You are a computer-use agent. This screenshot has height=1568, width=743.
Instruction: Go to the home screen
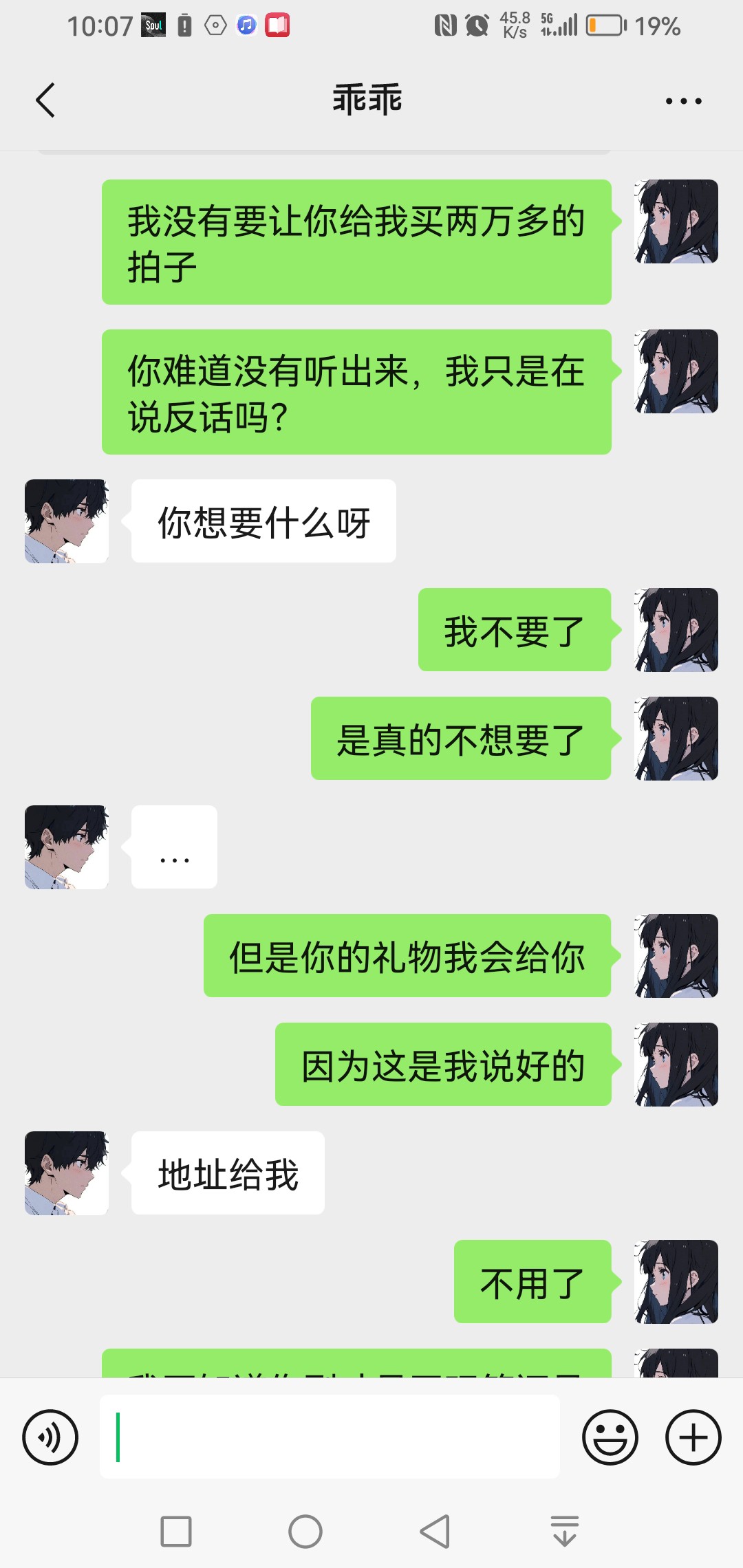305,1532
